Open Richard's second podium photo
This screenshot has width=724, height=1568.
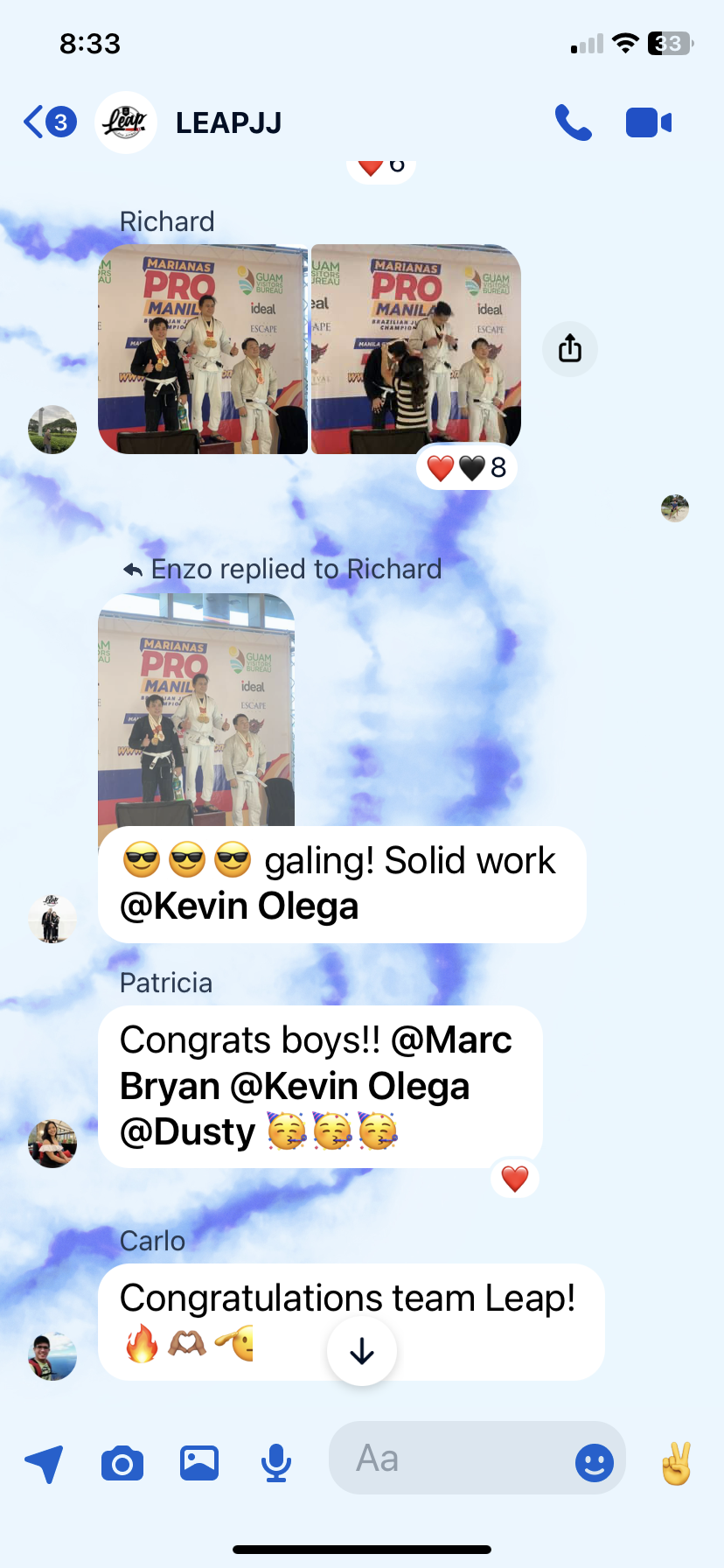click(415, 349)
